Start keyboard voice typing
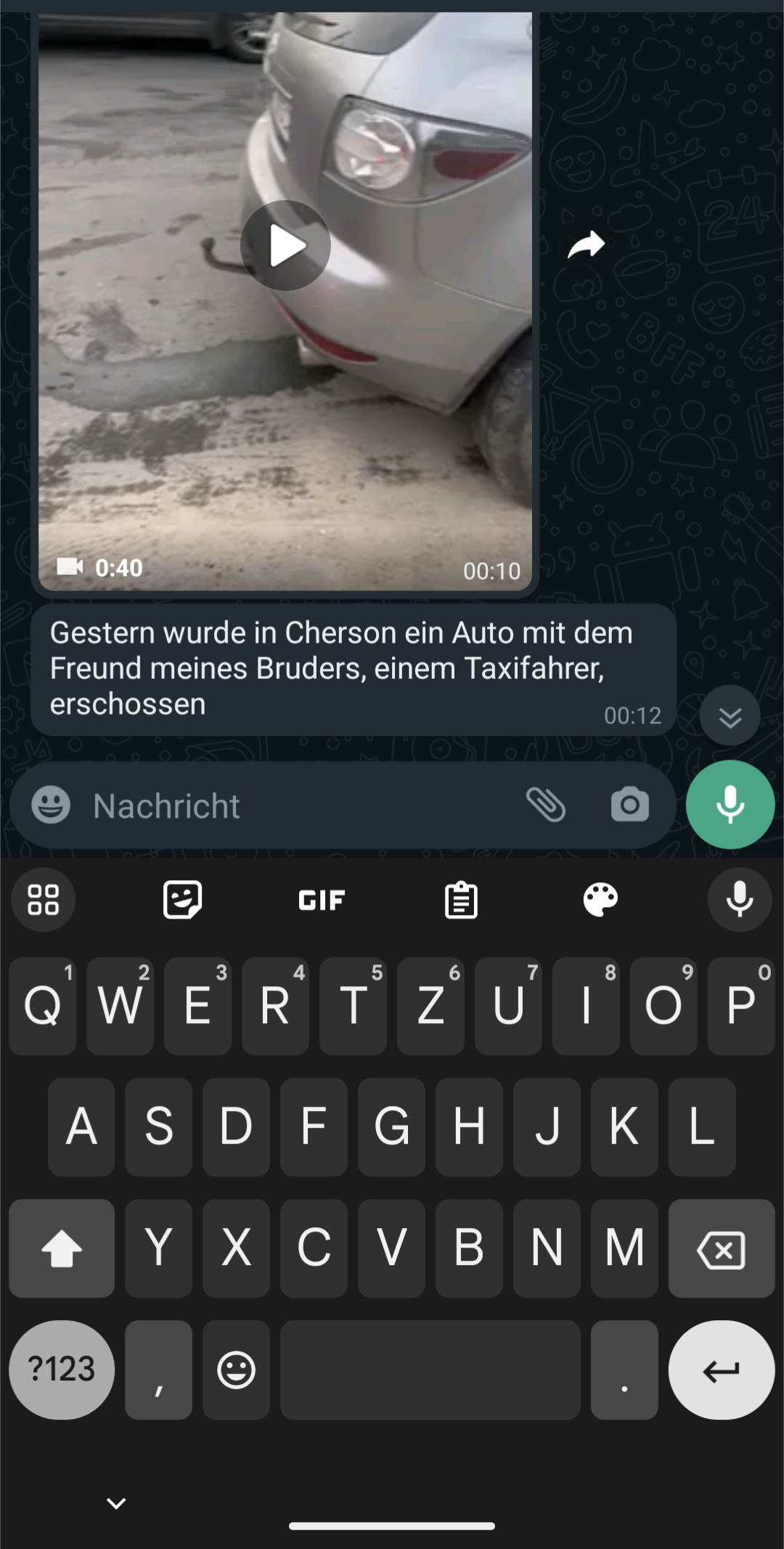 739,900
